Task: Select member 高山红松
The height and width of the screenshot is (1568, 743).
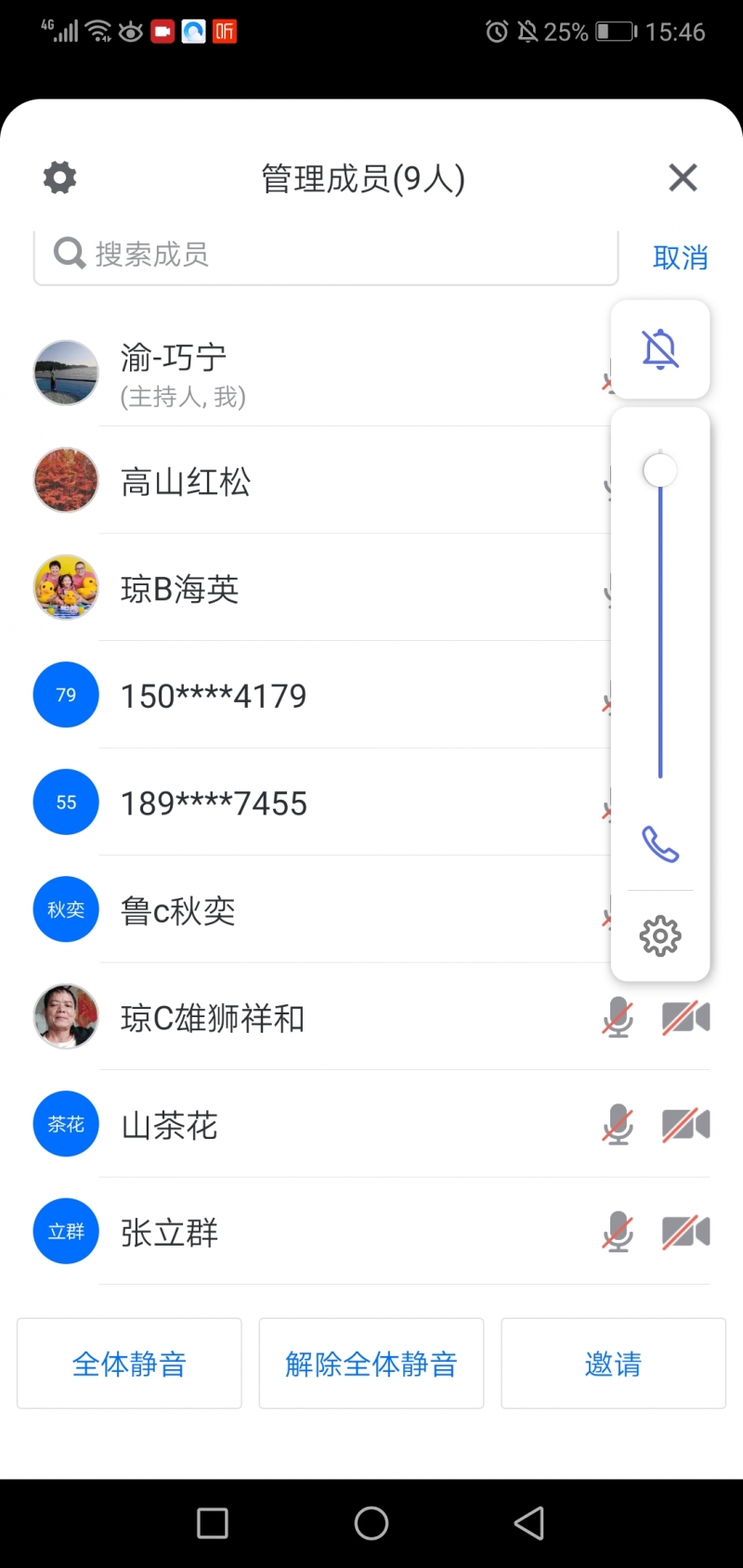Action: [x=186, y=481]
